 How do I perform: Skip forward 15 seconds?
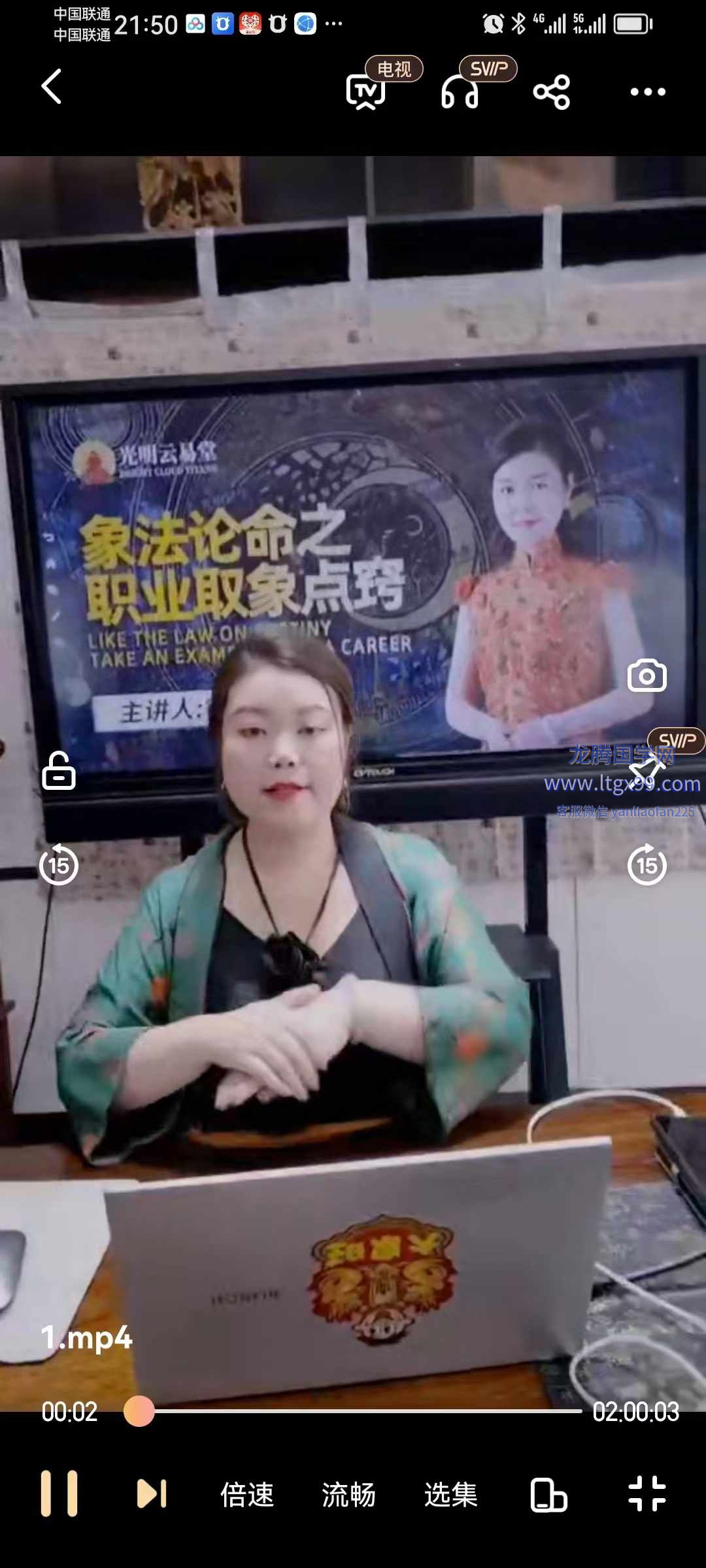(647, 865)
